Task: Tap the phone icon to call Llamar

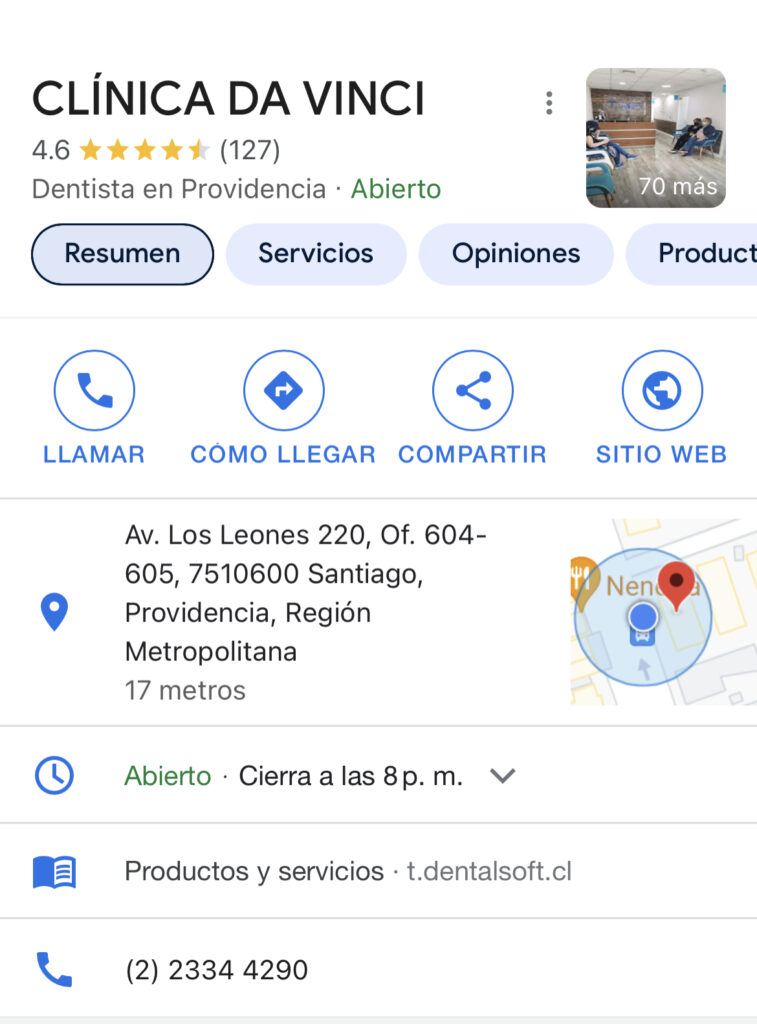Action: [x=95, y=389]
